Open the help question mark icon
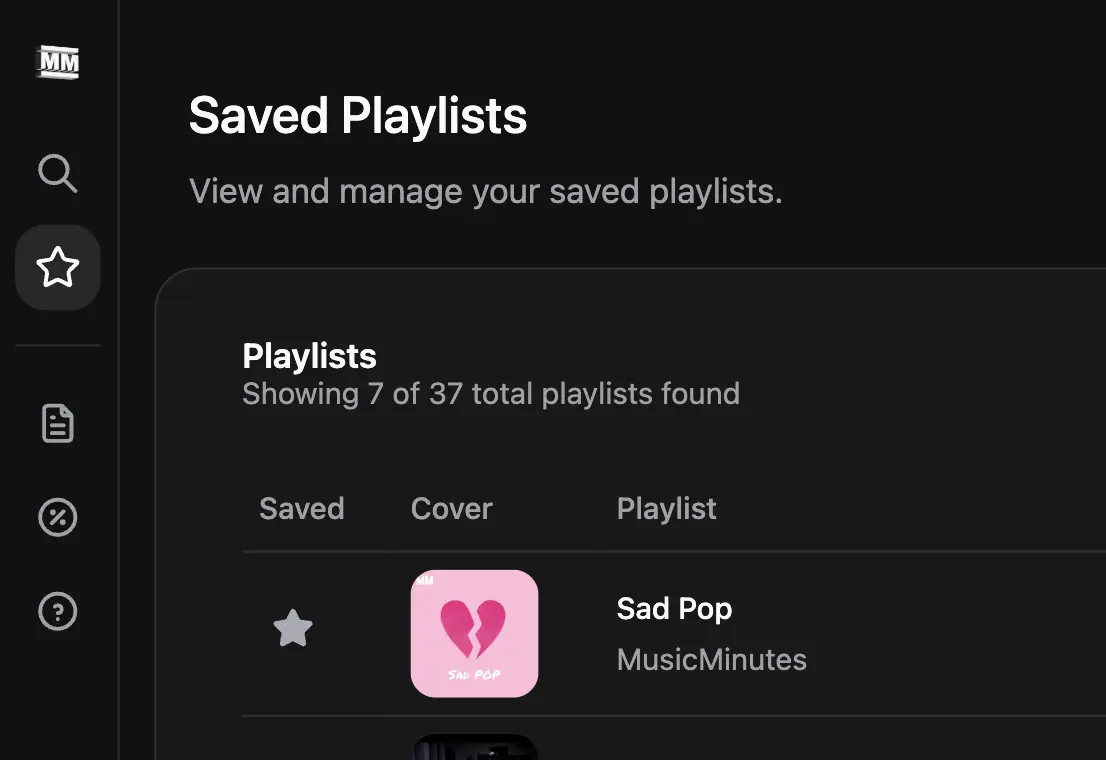 coord(57,611)
